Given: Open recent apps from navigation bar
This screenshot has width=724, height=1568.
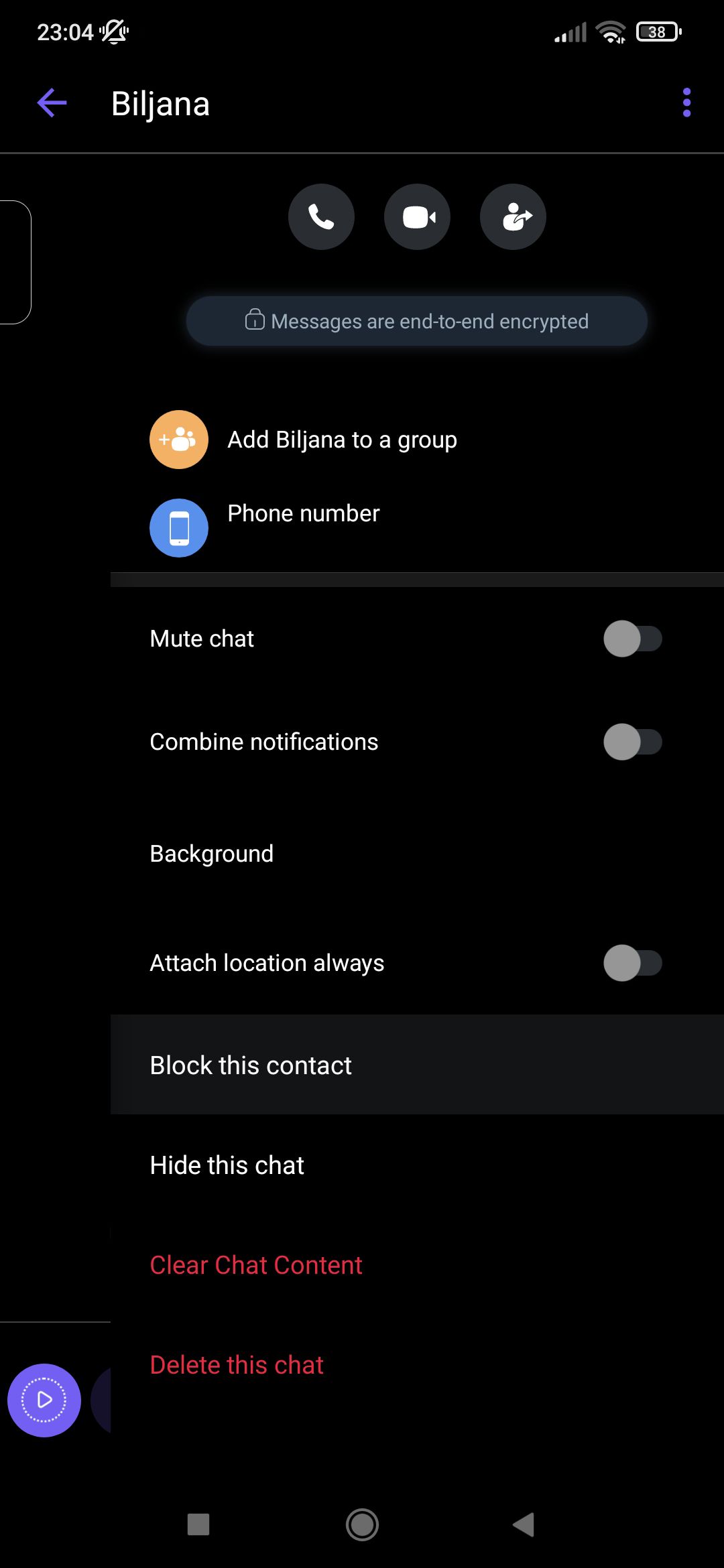Looking at the screenshot, I should (x=198, y=1524).
